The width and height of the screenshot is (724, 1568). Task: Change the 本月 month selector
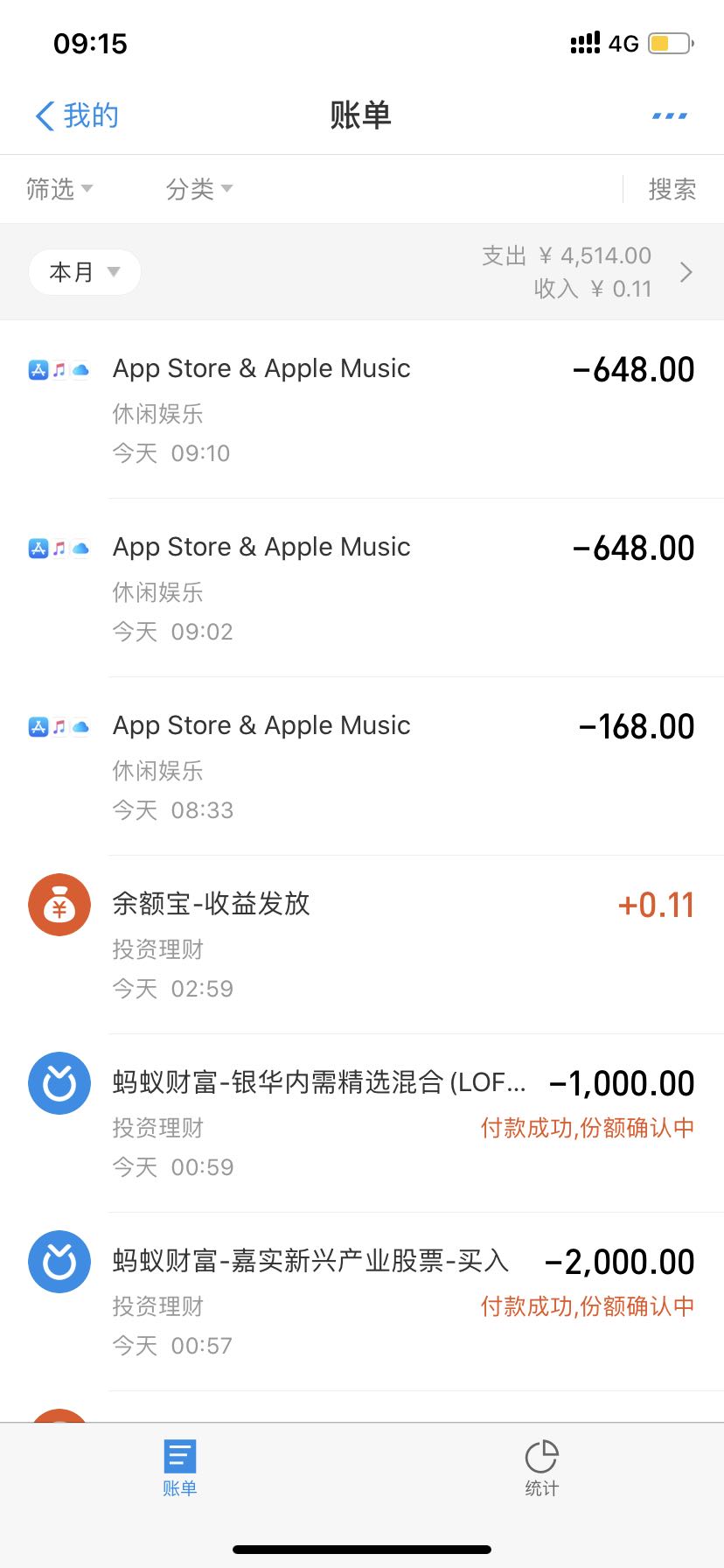[84, 272]
